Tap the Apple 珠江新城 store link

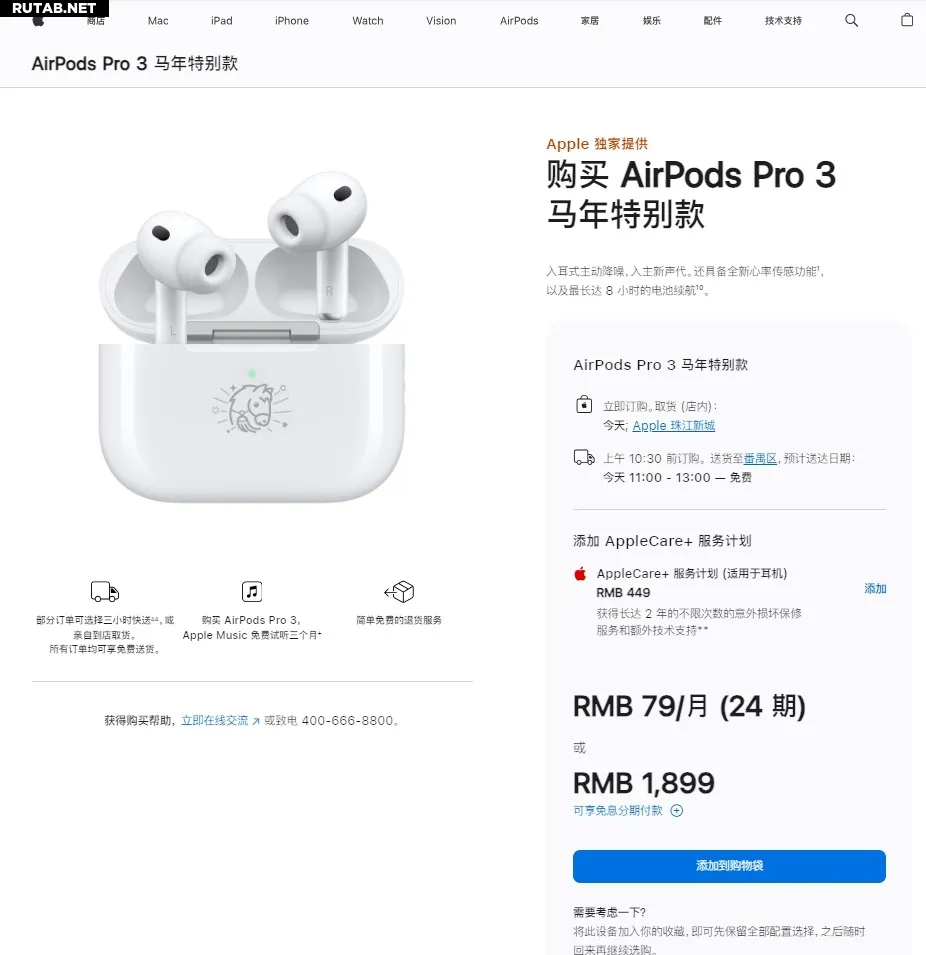pos(674,426)
